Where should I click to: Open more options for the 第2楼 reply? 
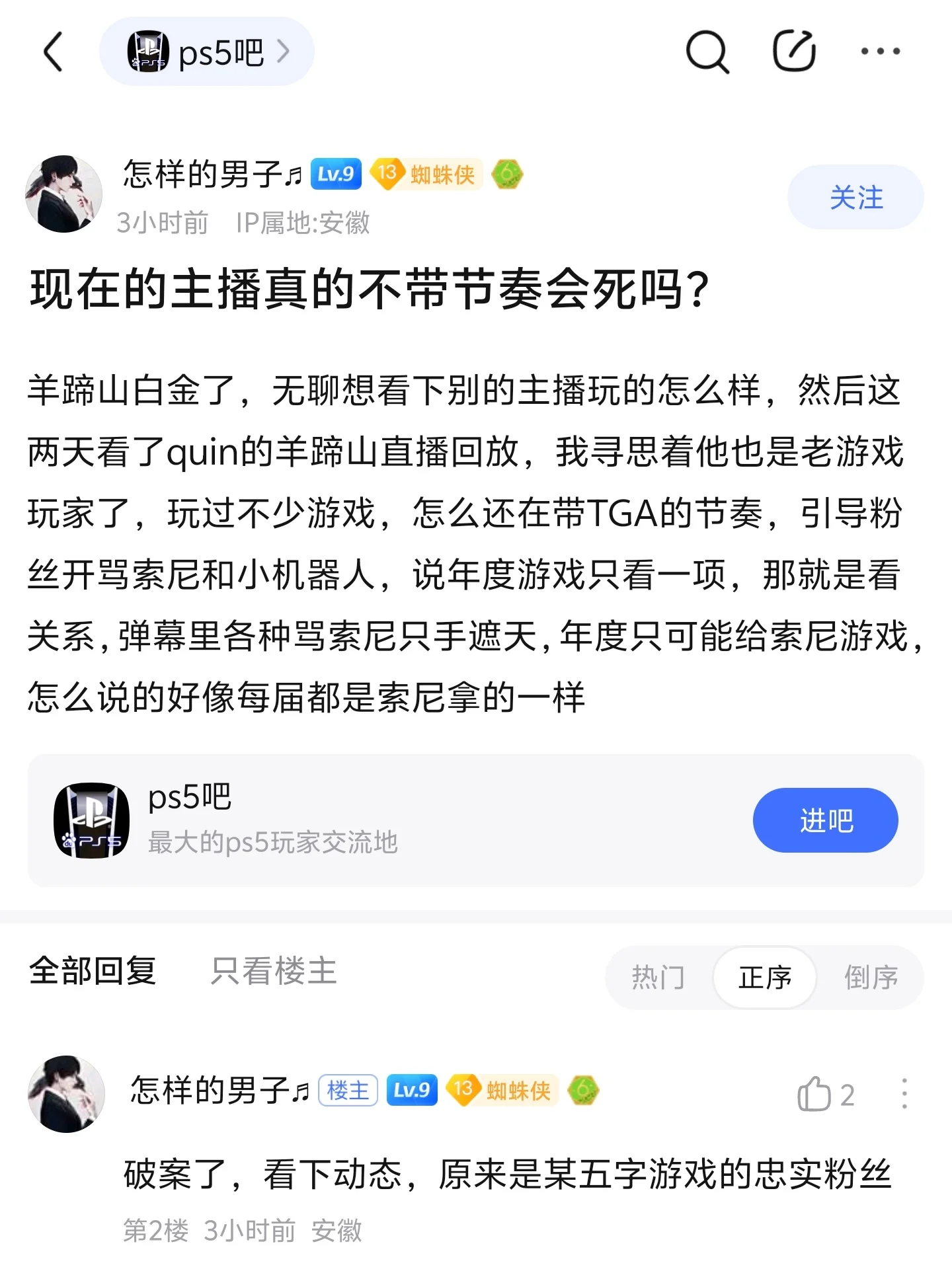pyautogui.click(x=904, y=1093)
